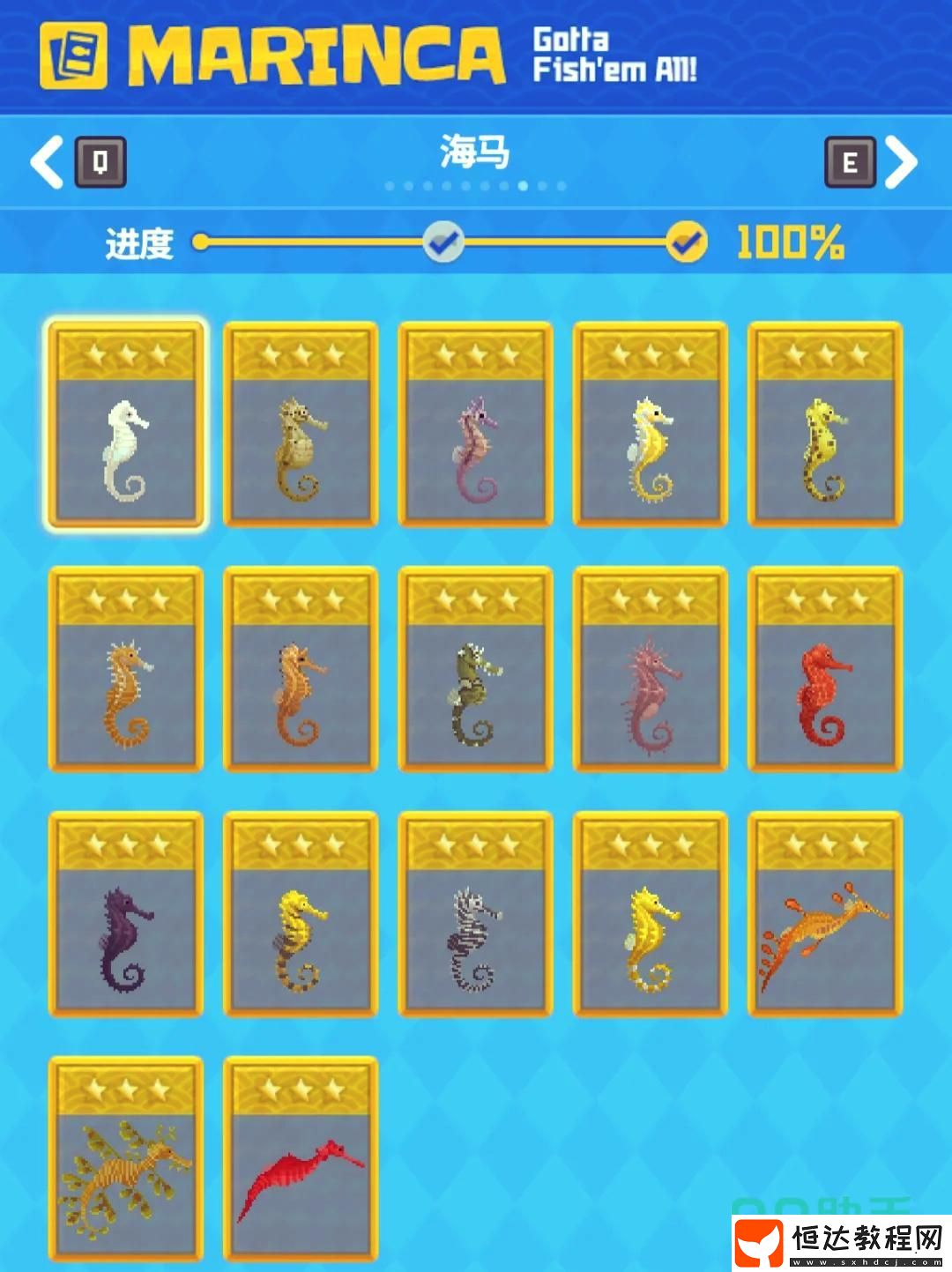952x1272 pixels.
Task: View the olive green seahorse card
Action: coord(475,669)
